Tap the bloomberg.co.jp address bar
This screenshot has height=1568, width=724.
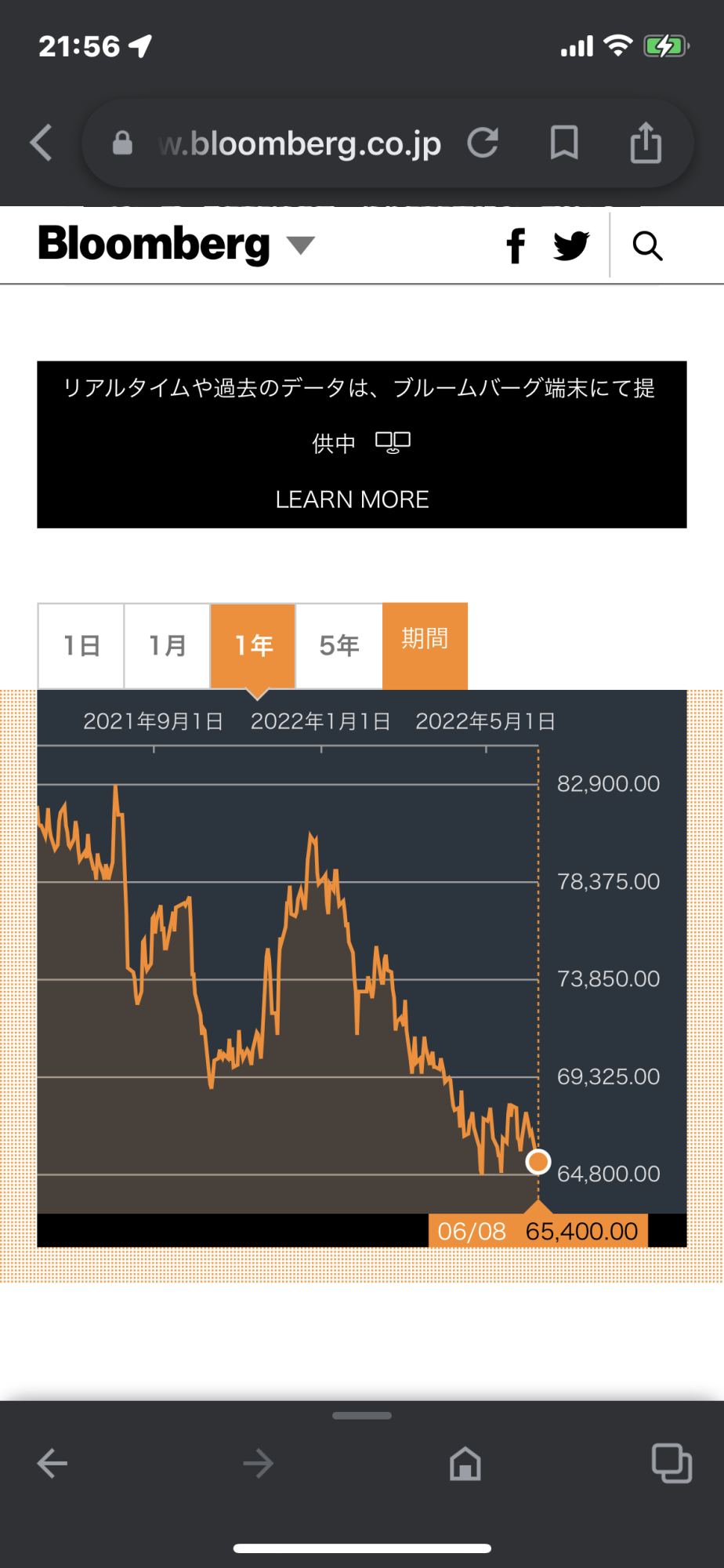tap(299, 143)
